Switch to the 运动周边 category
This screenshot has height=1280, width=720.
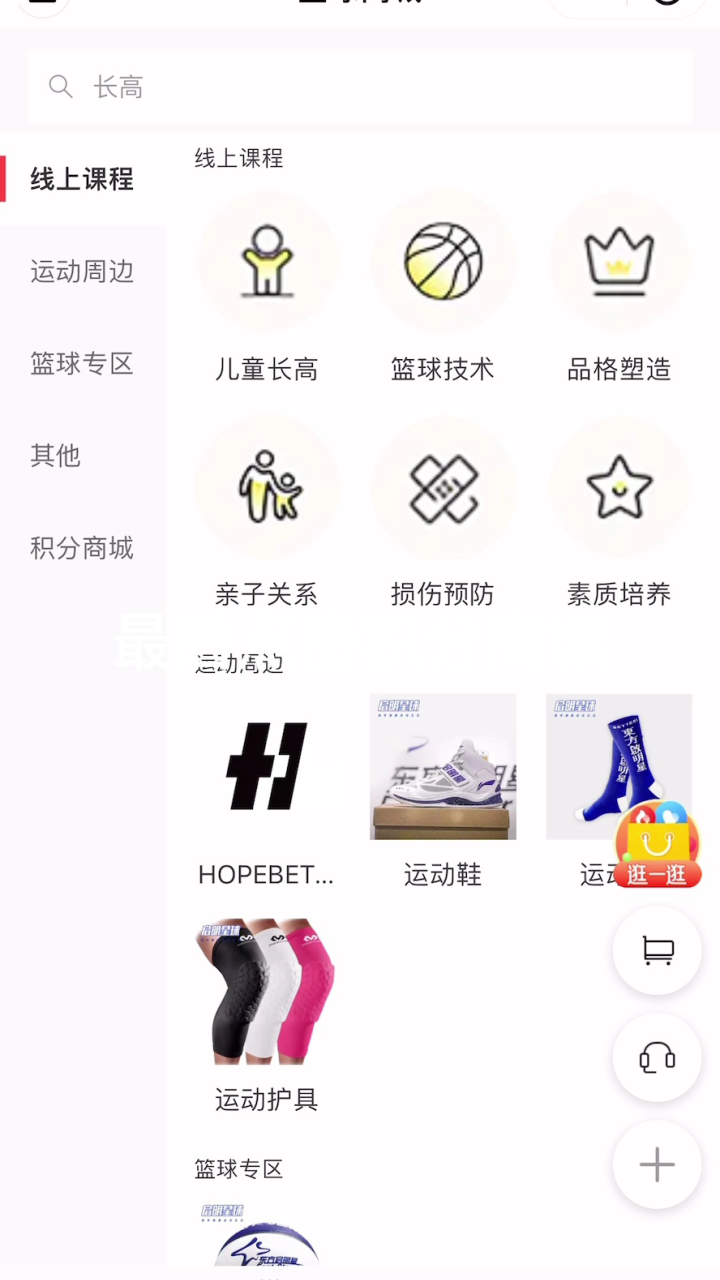tap(82, 271)
